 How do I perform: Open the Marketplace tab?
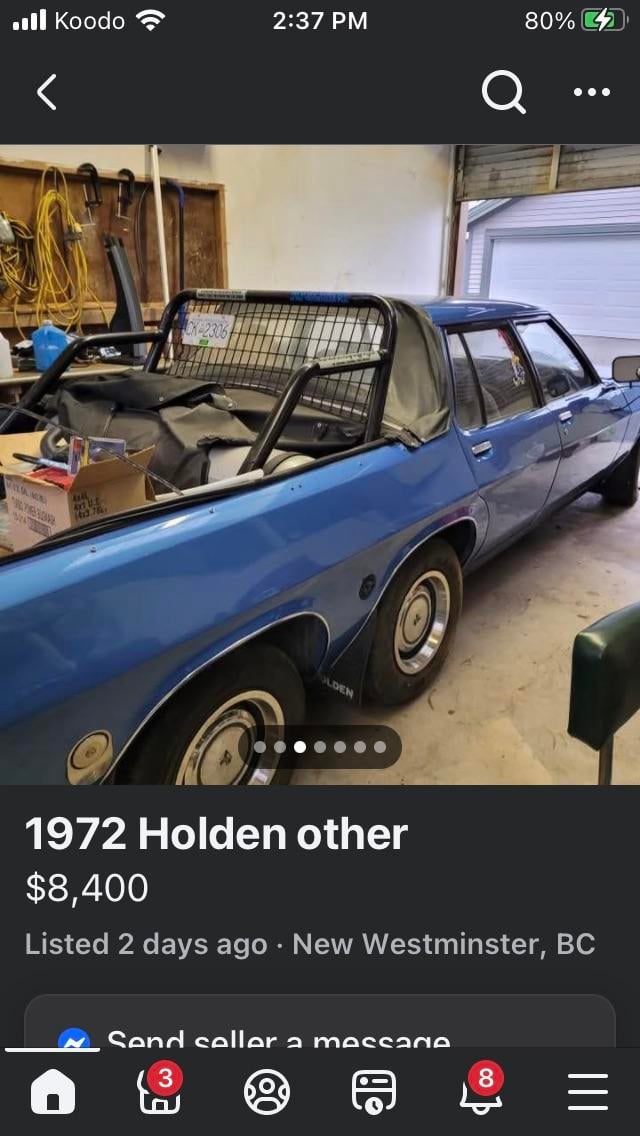coord(160,1091)
